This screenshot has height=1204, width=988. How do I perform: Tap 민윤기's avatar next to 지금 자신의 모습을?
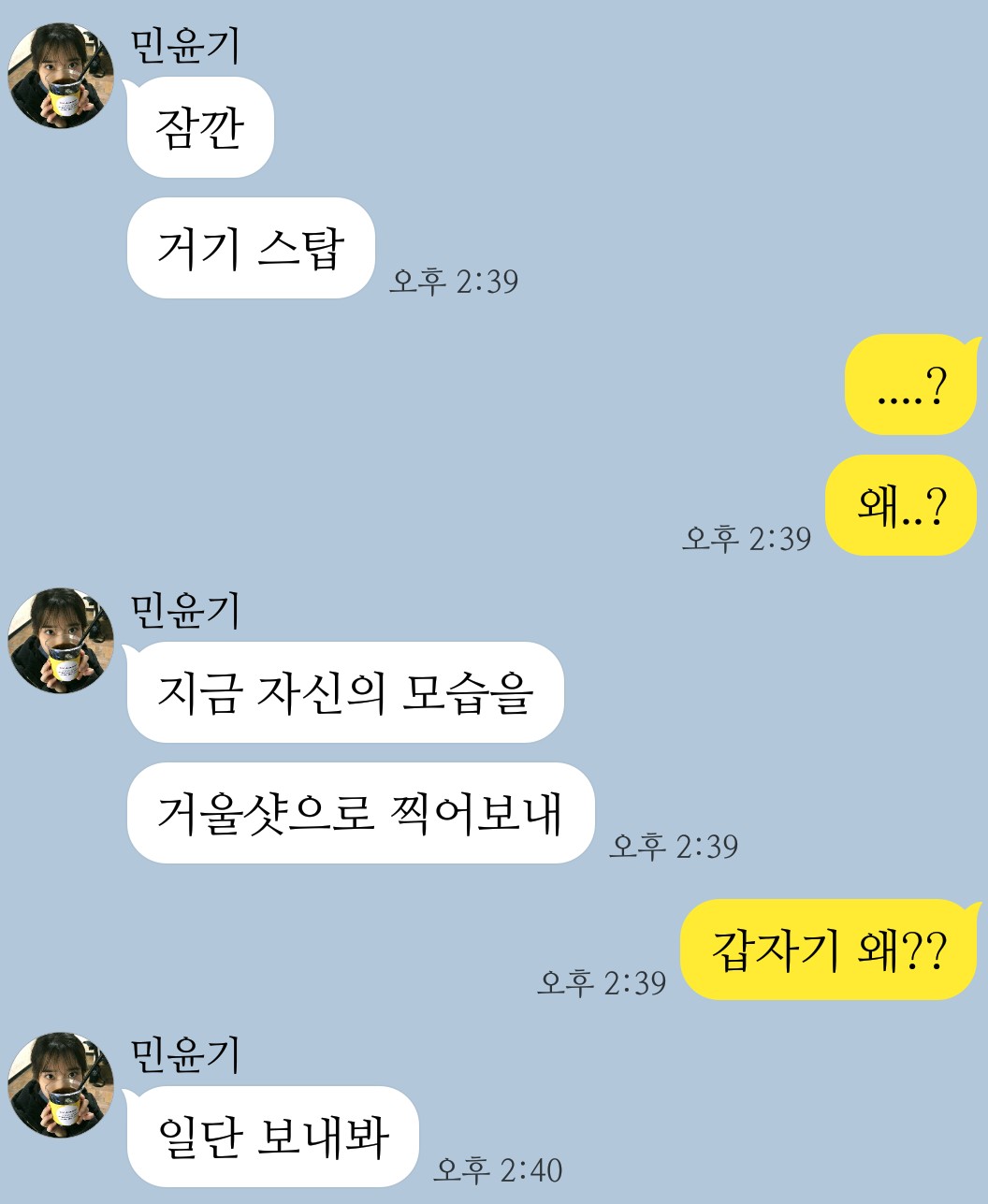click(x=61, y=640)
